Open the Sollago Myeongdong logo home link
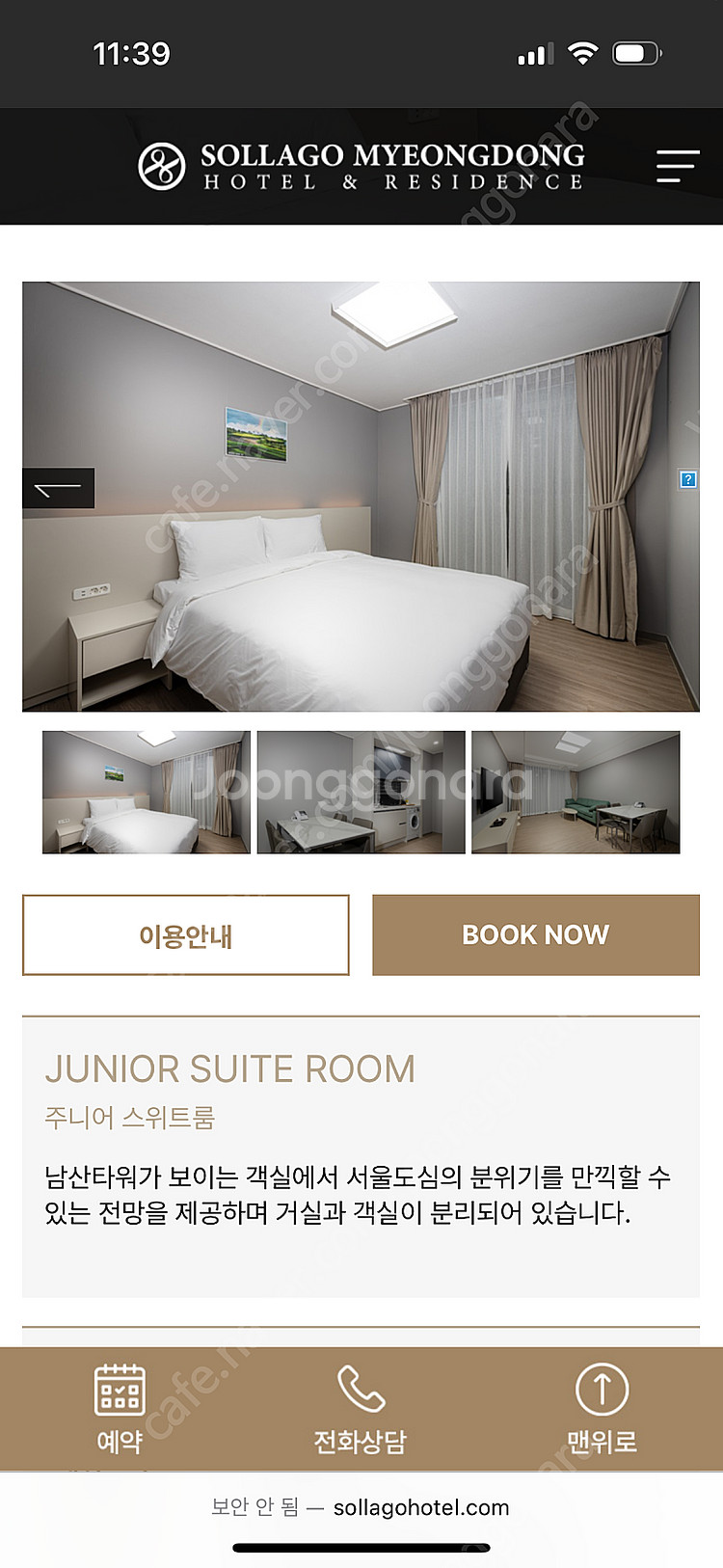This screenshot has width=723, height=1568. click(361, 166)
